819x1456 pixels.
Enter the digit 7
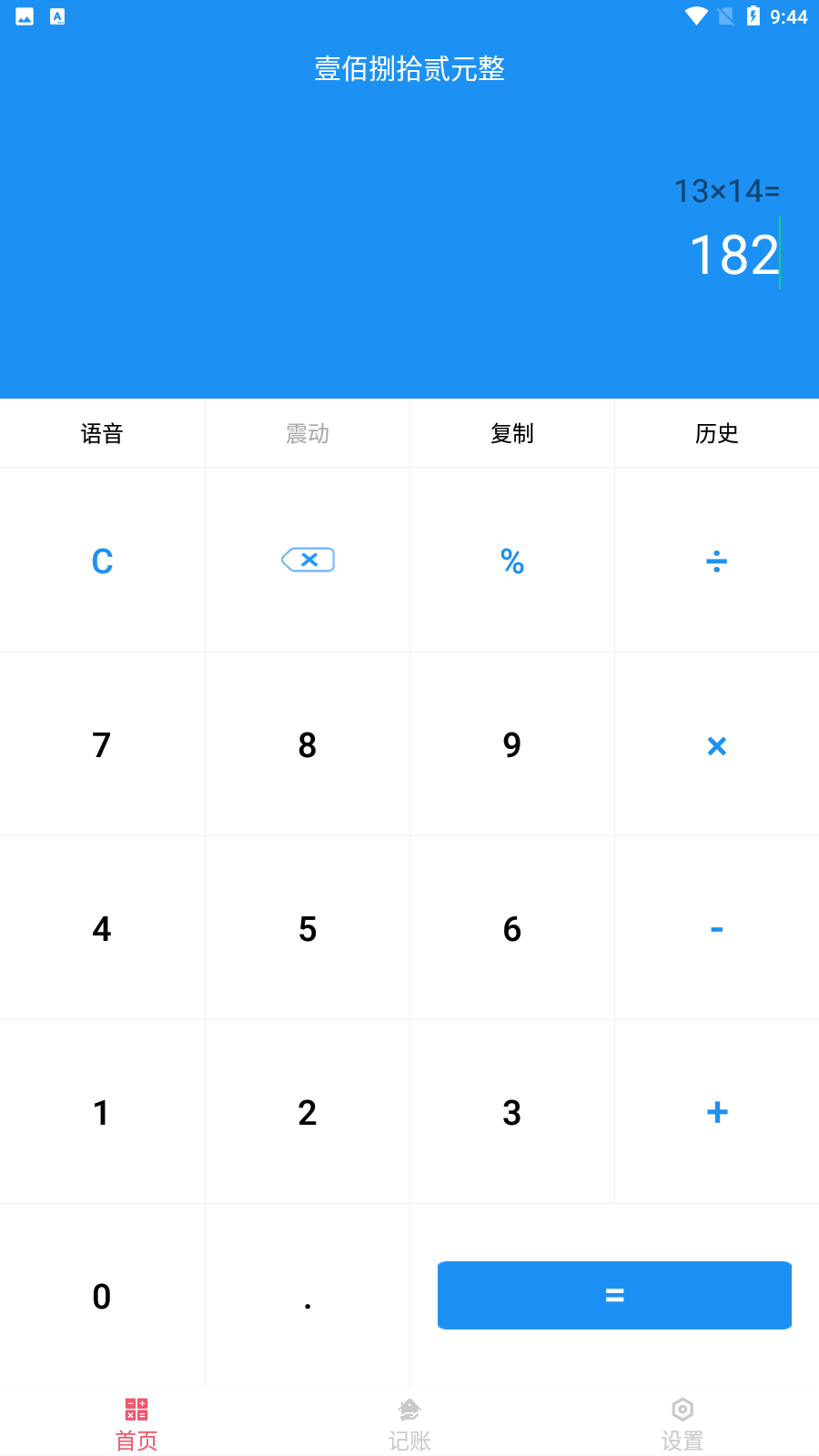pyautogui.click(x=102, y=745)
